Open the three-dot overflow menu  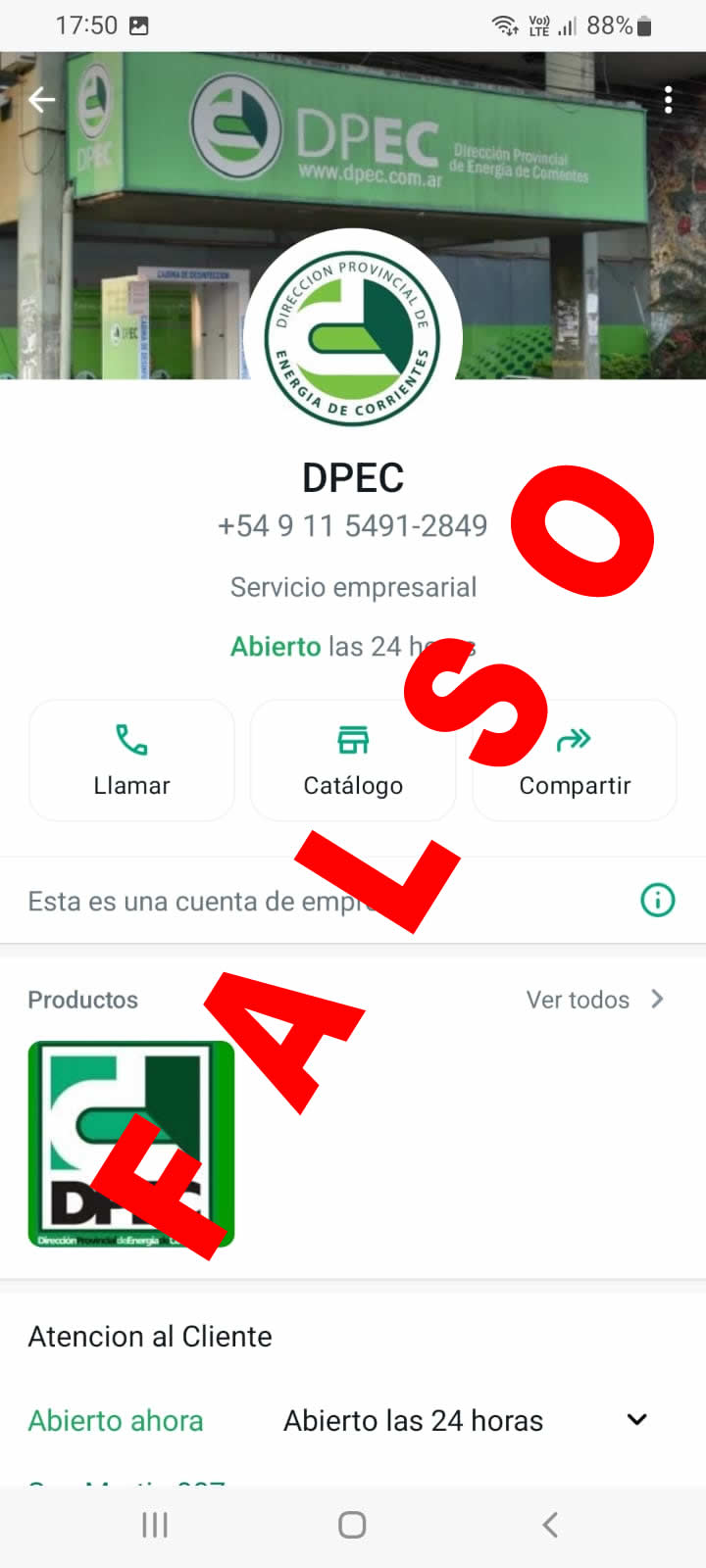668,100
